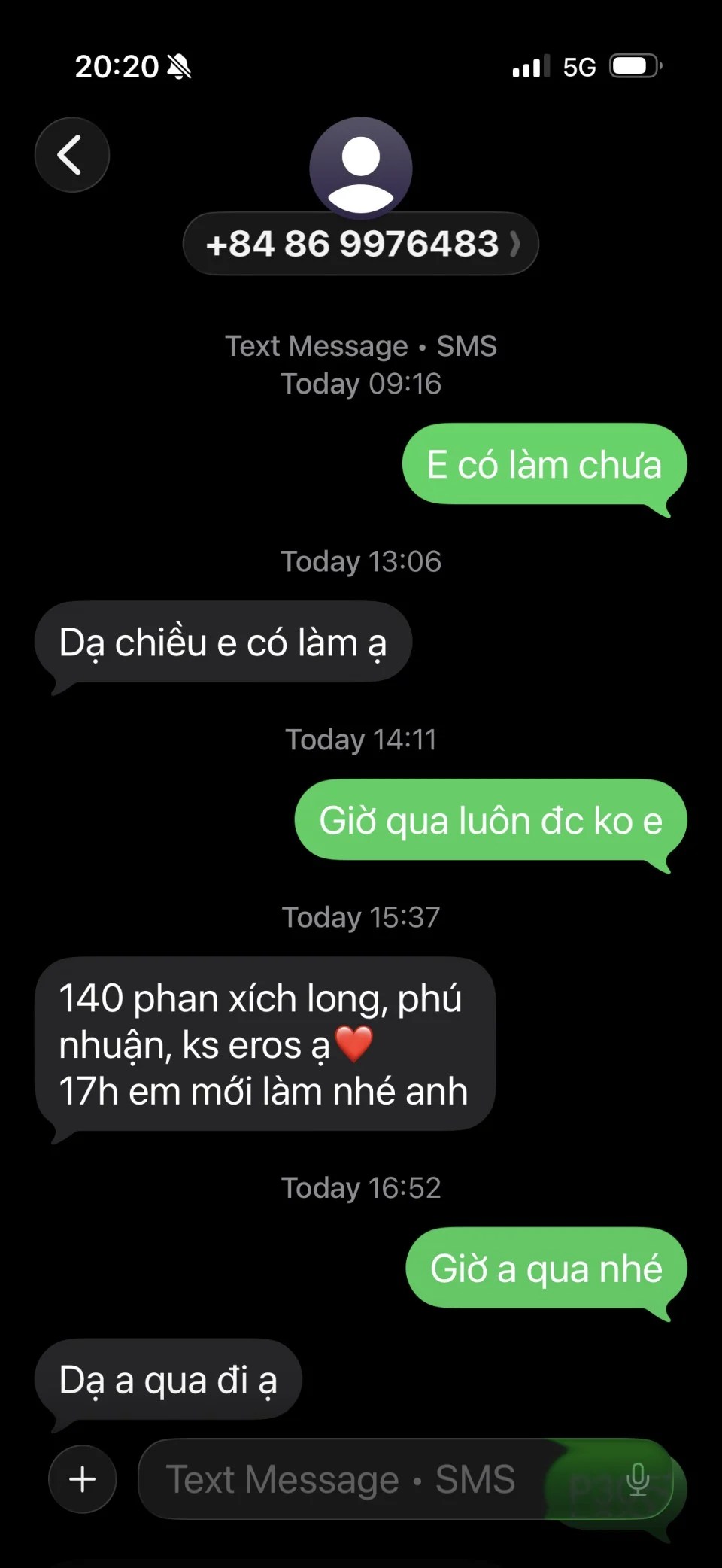722x1568 pixels.
Task: Start dictation with the microphone icon
Action: [638, 1479]
